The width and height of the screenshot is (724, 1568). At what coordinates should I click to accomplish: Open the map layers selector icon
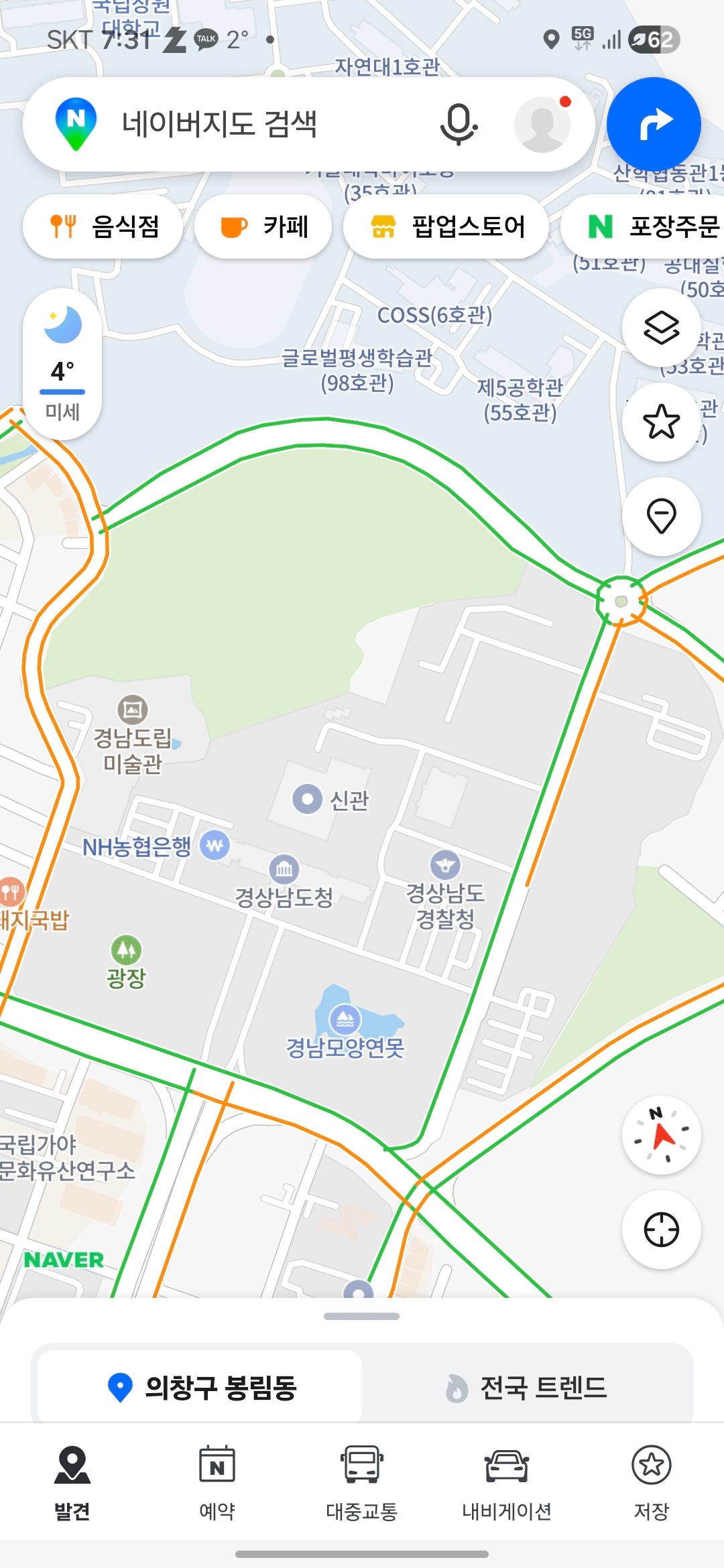(x=660, y=330)
